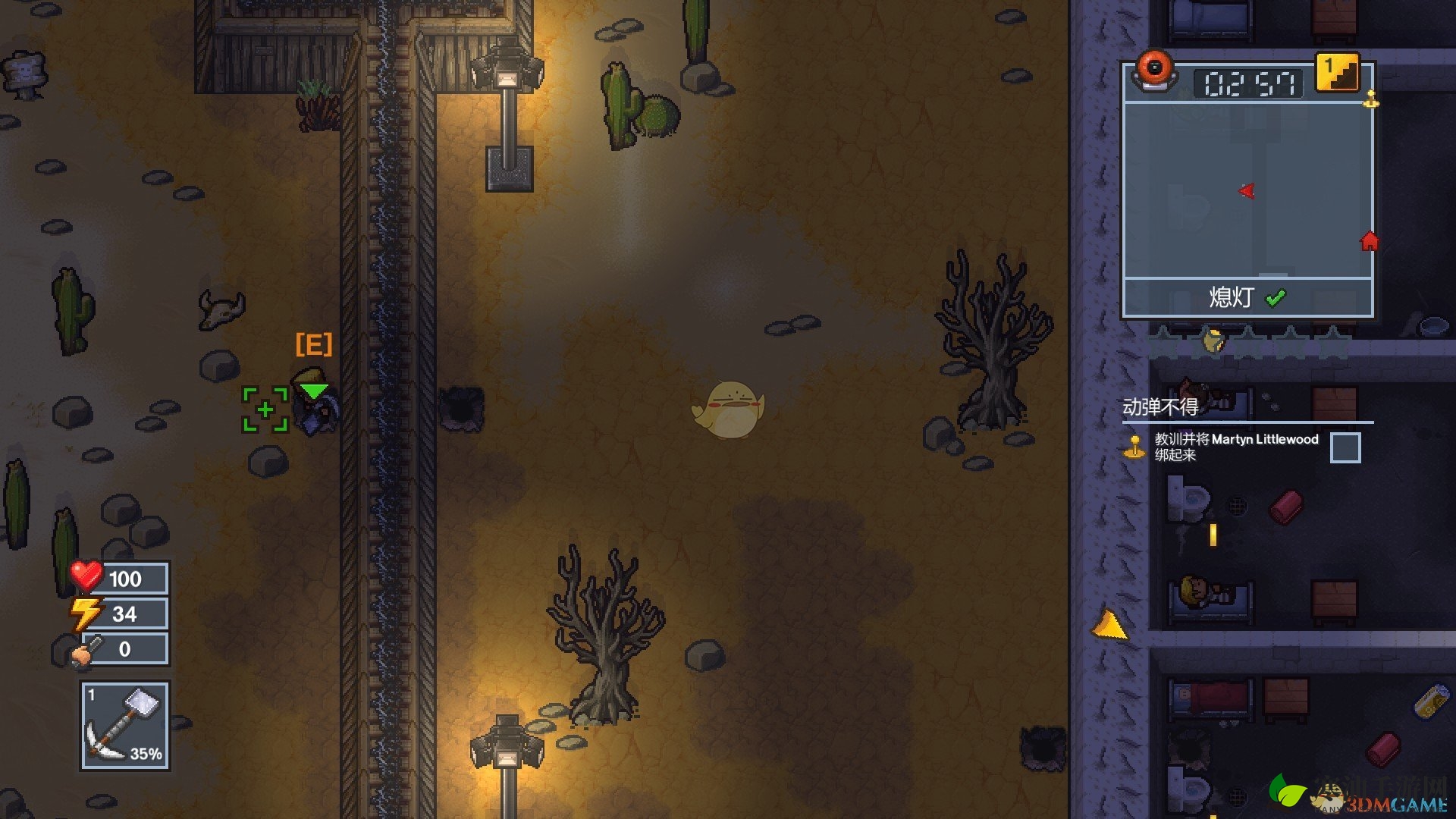The image size is (1456, 819).
Task: Interact with the green target marker
Action: coord(265,409)
